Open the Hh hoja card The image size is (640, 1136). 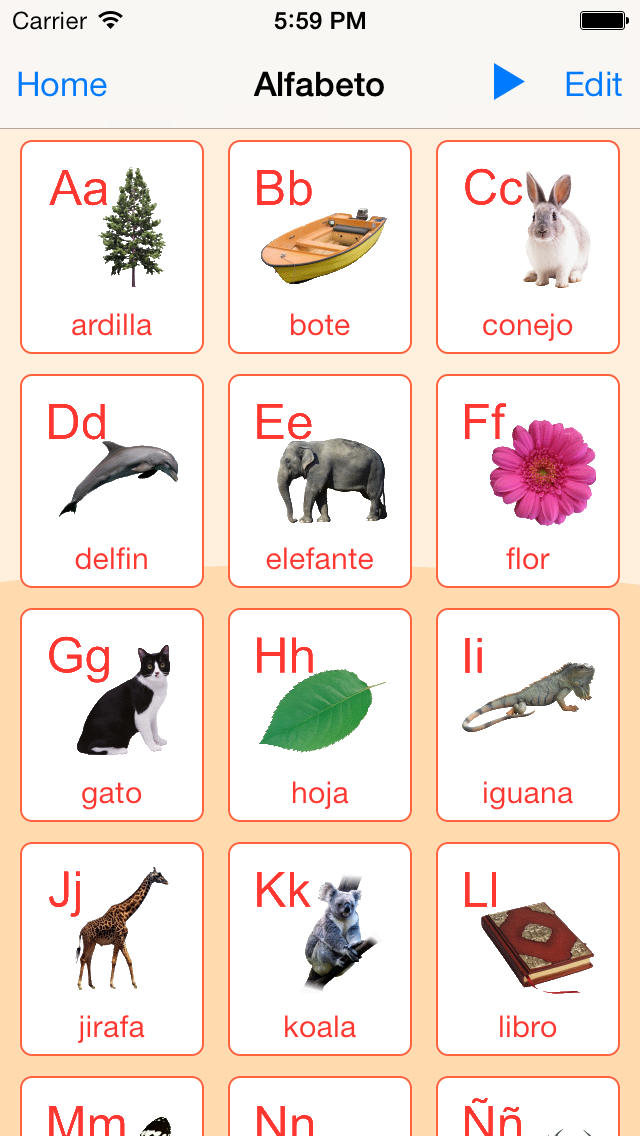click(320, 715)
